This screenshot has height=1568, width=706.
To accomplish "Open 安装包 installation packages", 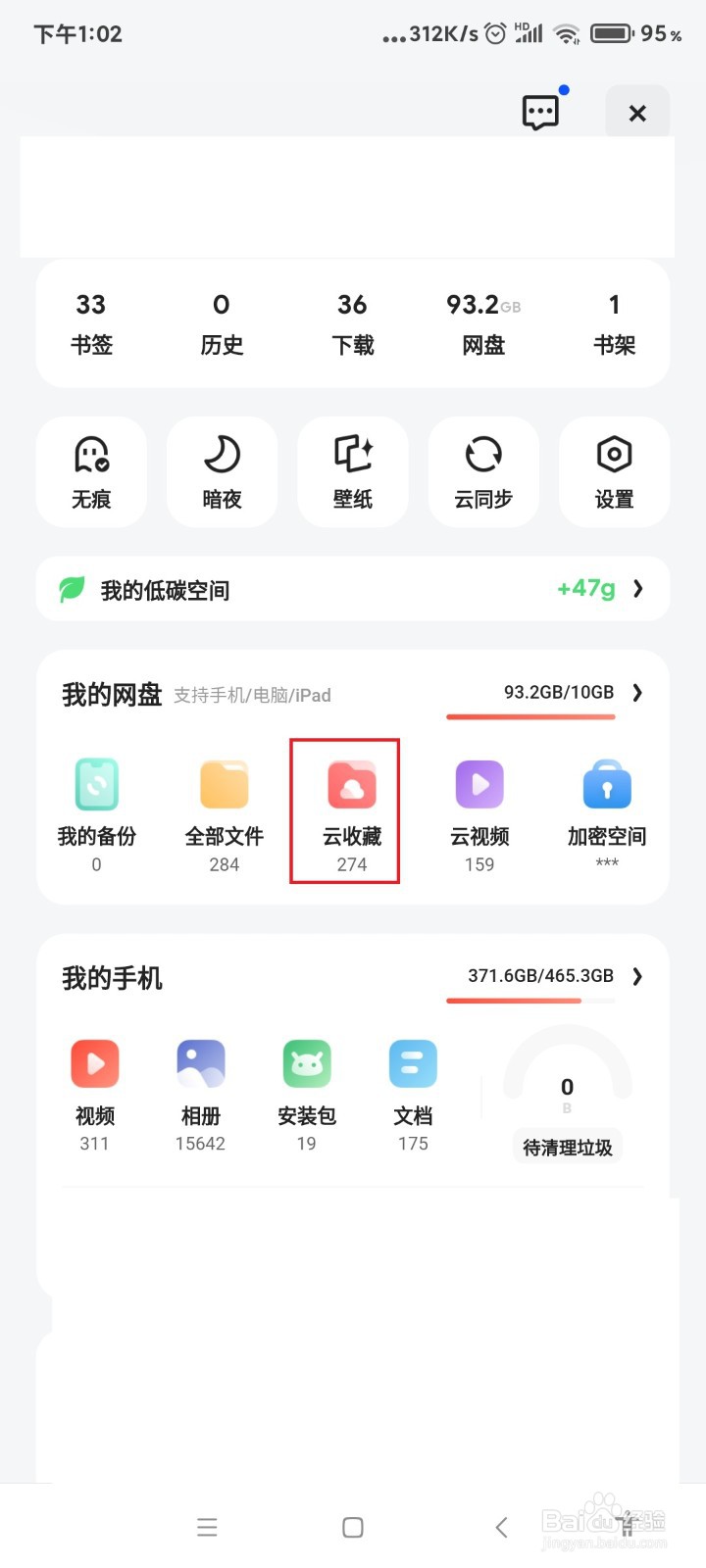I will point(306,1083).
